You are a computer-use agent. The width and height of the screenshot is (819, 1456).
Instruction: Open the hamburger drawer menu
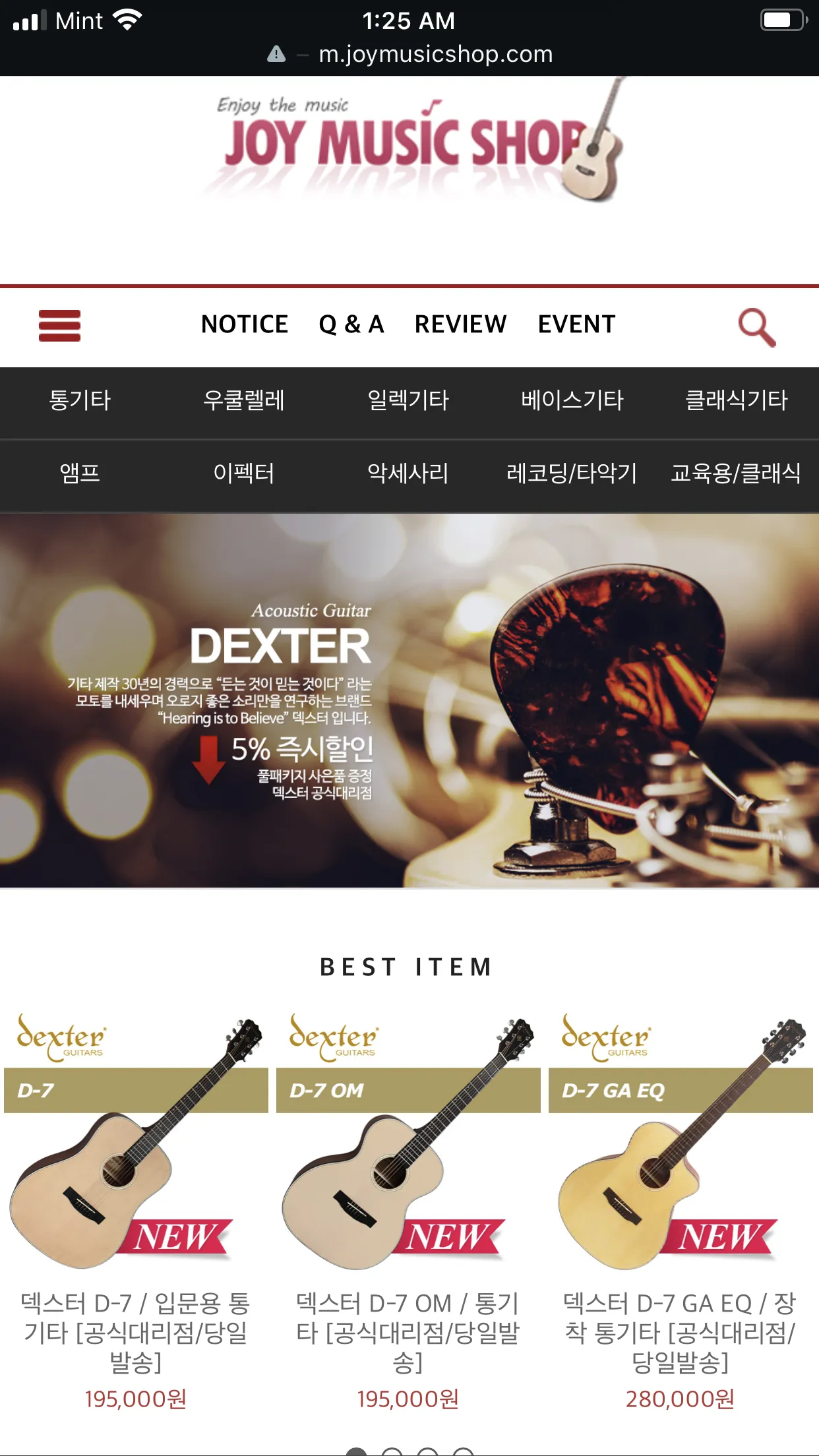pos(59,326)
